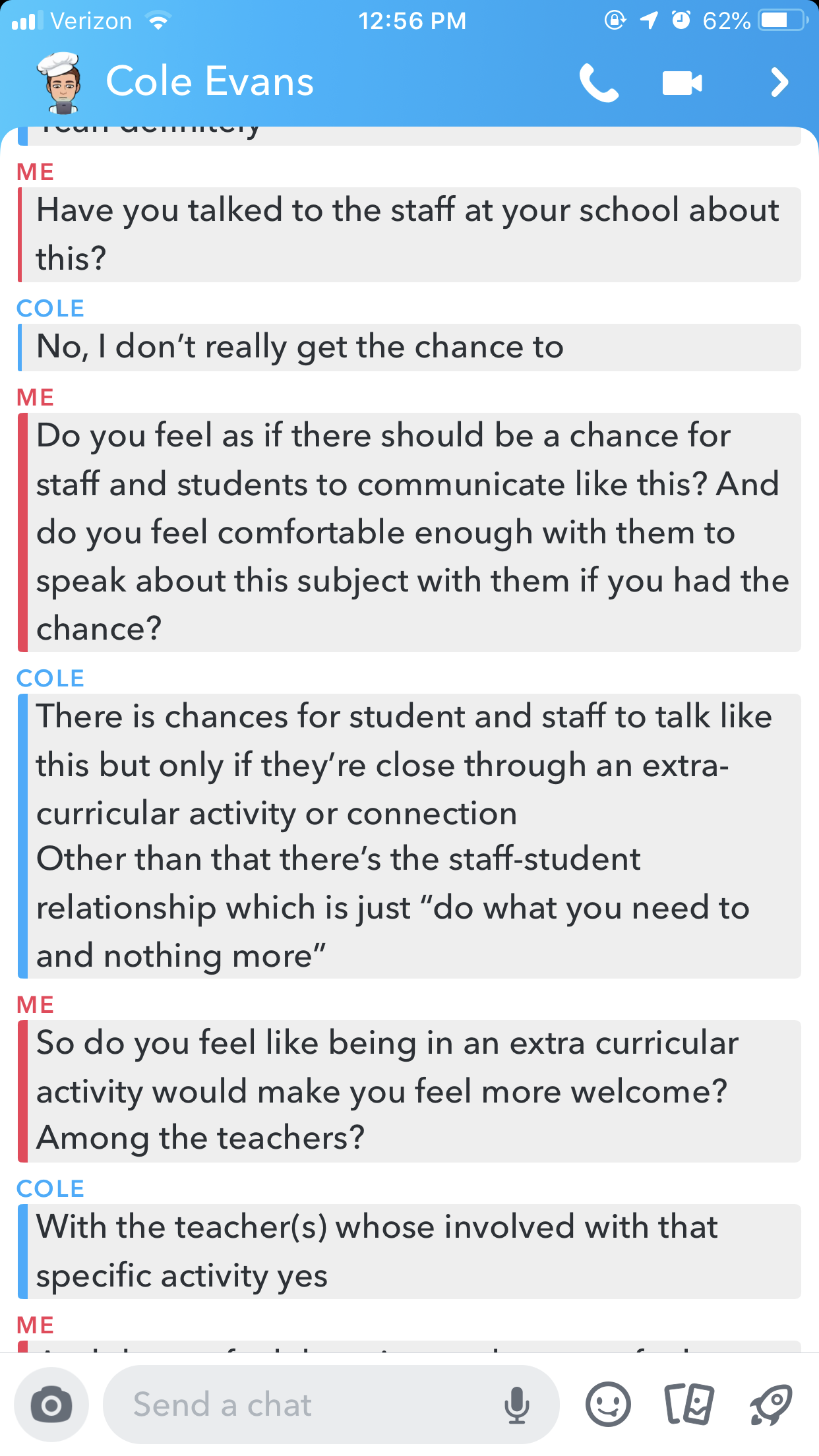This screenshot has height=1456, width=819.
Task: Open the rocket games and minis icon
Action: (770, 1405)
